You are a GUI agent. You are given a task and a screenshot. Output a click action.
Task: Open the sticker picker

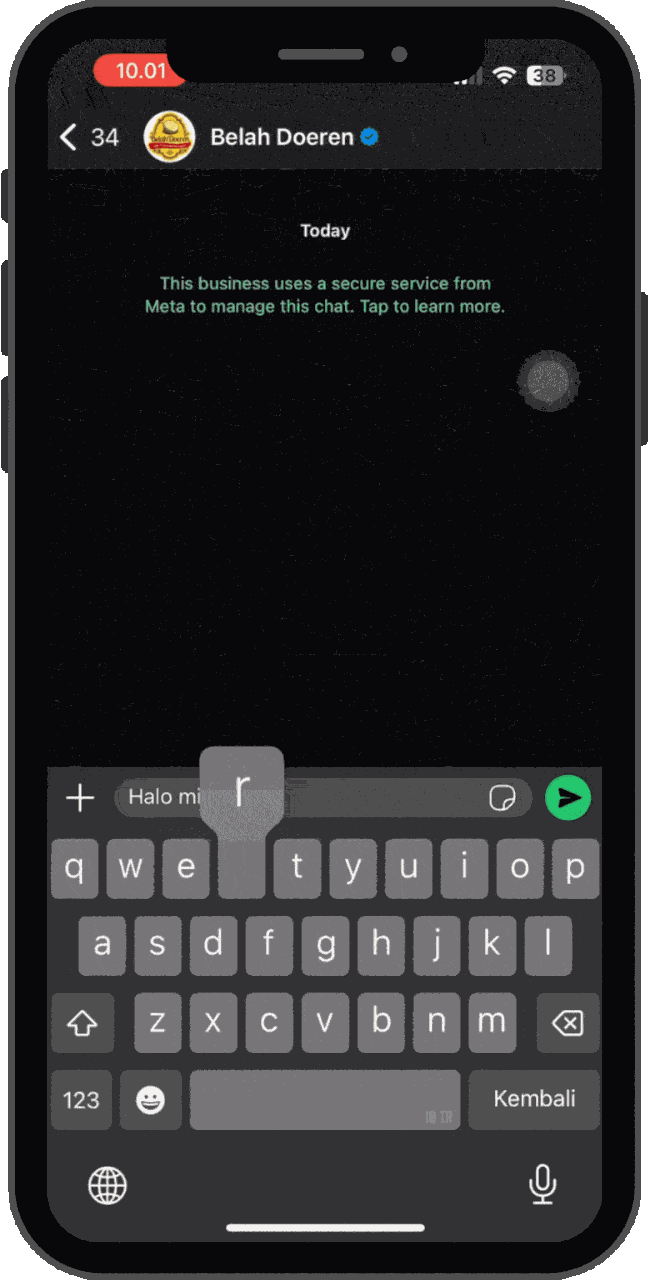coord(501,798)
